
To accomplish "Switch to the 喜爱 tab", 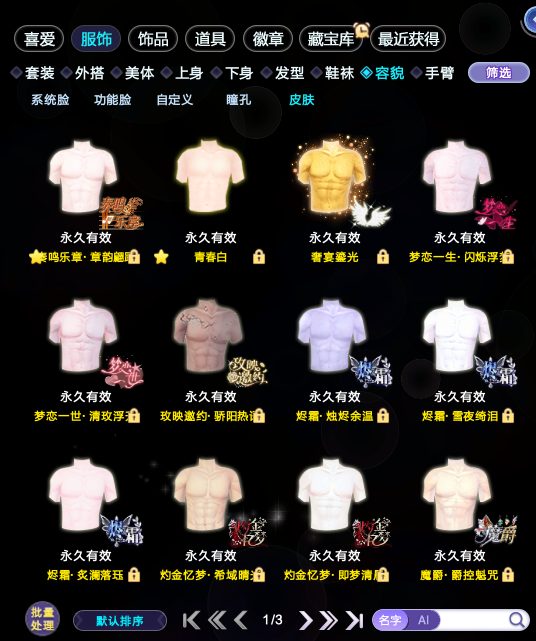I will coord(39,39).
